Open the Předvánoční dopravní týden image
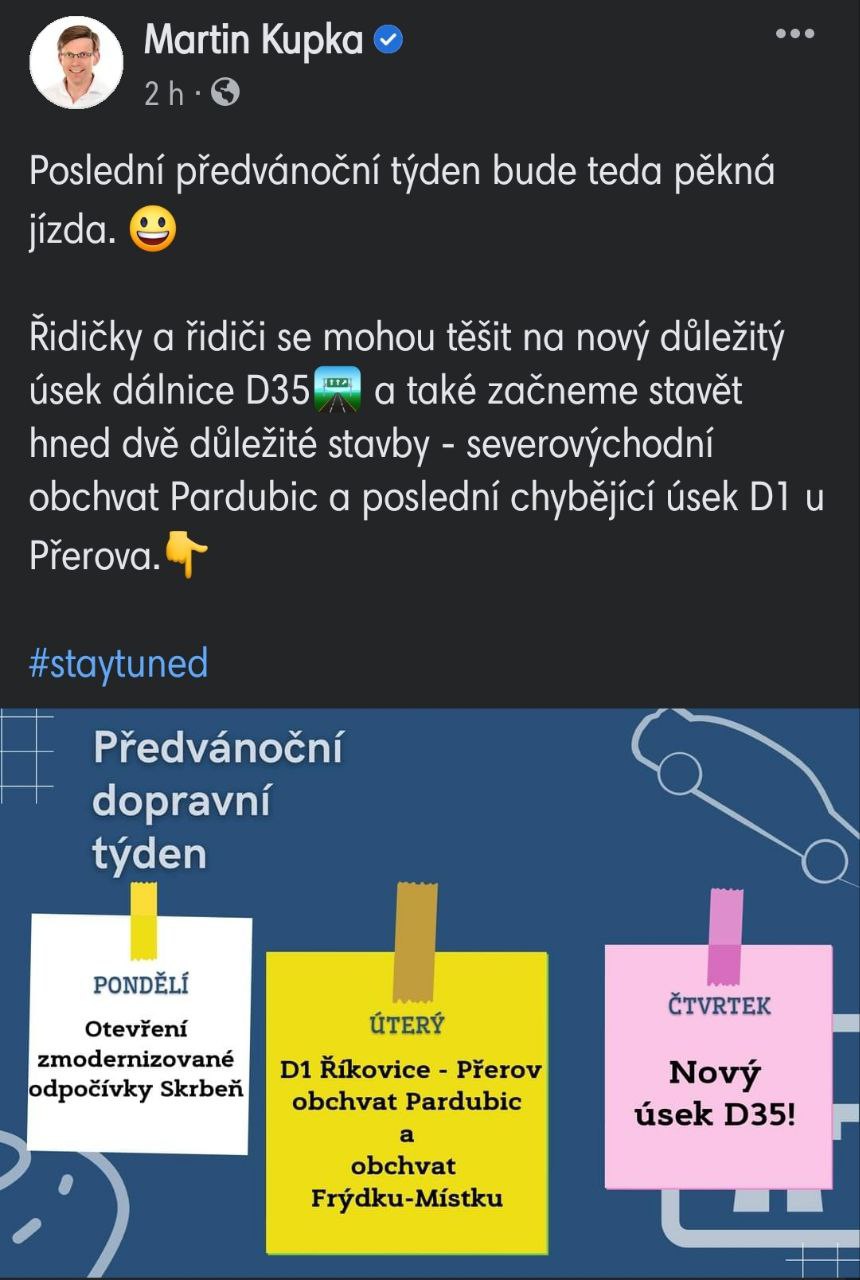 tap(430, 990)
